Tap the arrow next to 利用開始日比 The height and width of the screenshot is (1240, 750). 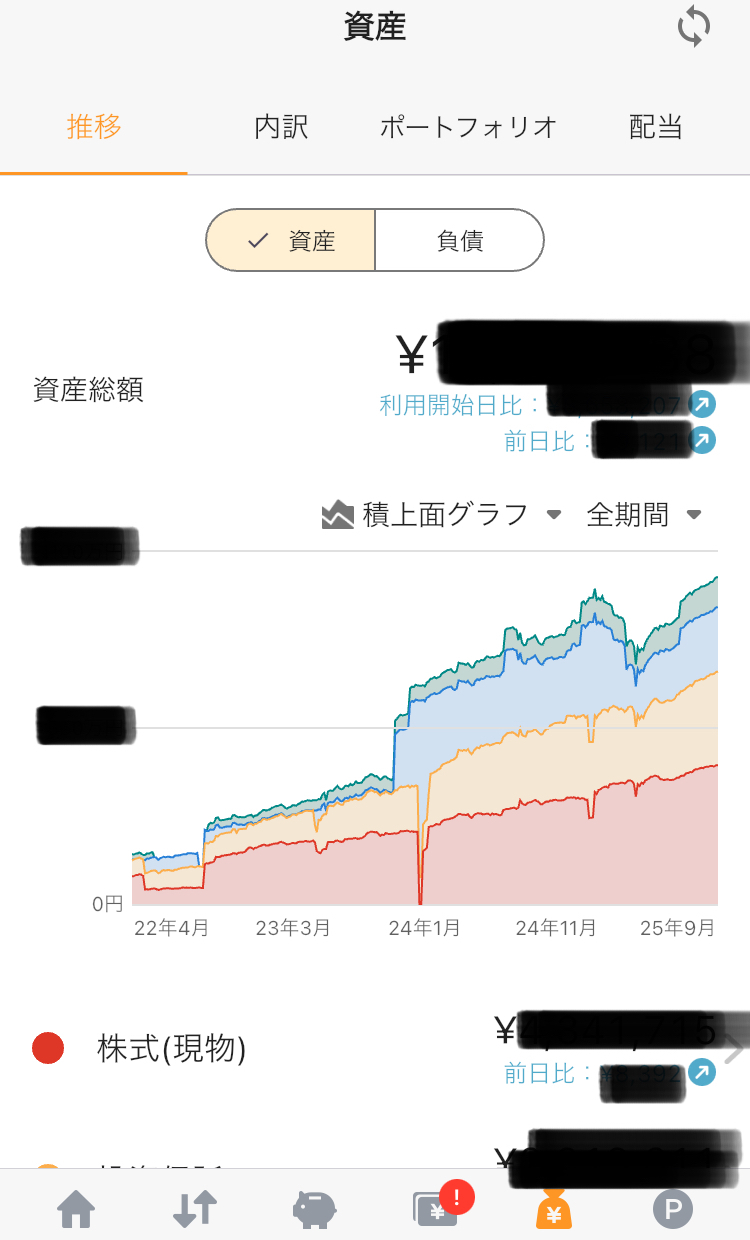704,405
